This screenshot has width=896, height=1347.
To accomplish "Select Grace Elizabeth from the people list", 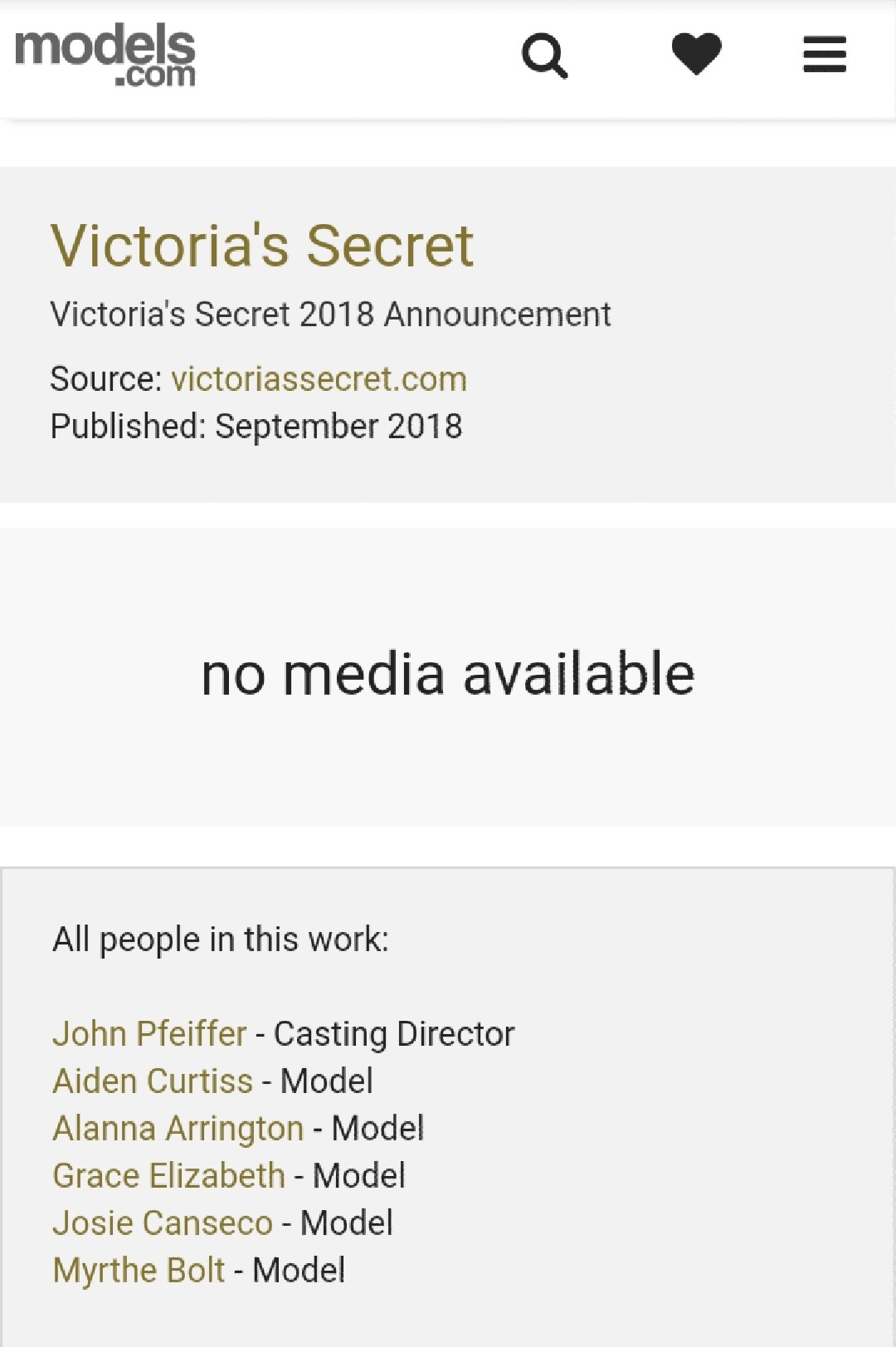I will pyautogui.click(x=168, y=1176).
